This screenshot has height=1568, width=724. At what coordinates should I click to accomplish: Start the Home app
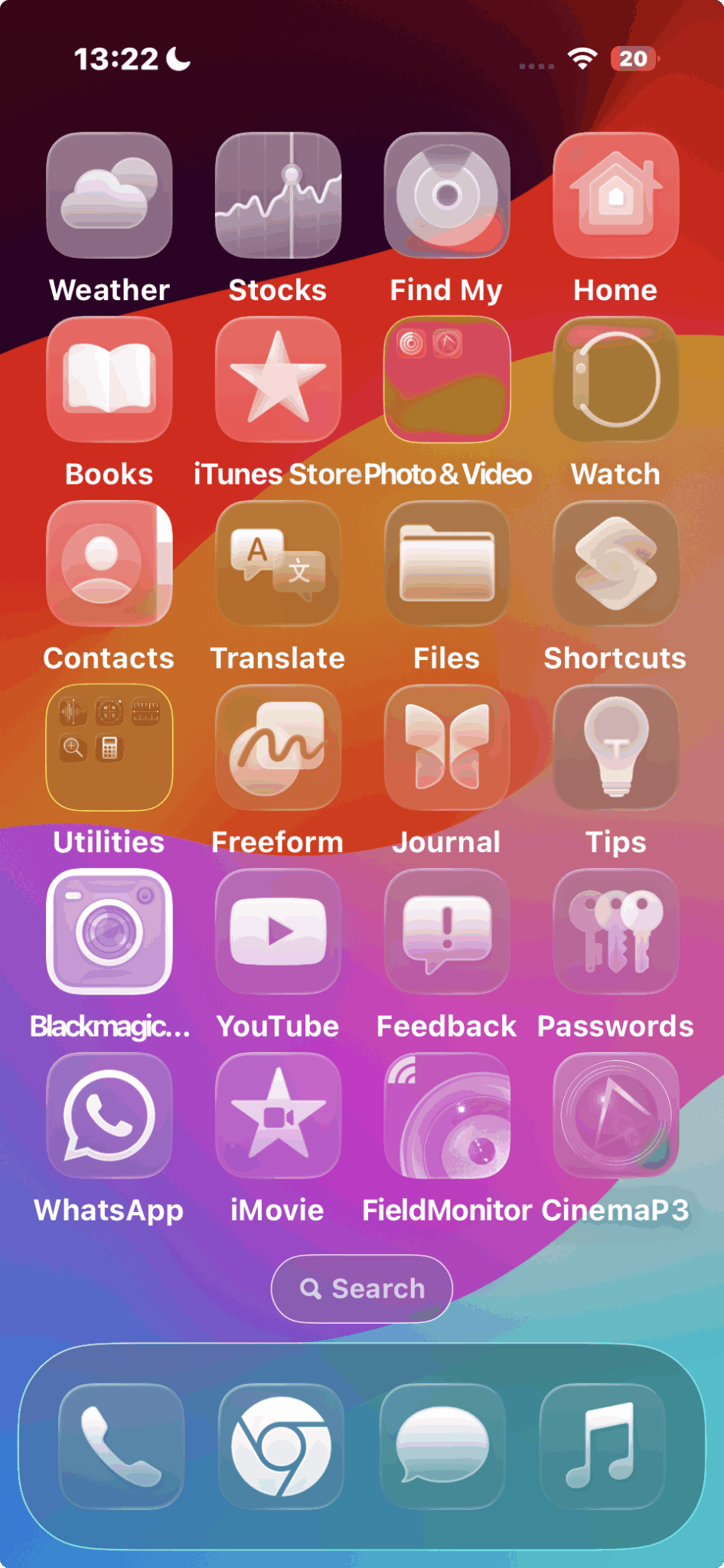[615, 196]
